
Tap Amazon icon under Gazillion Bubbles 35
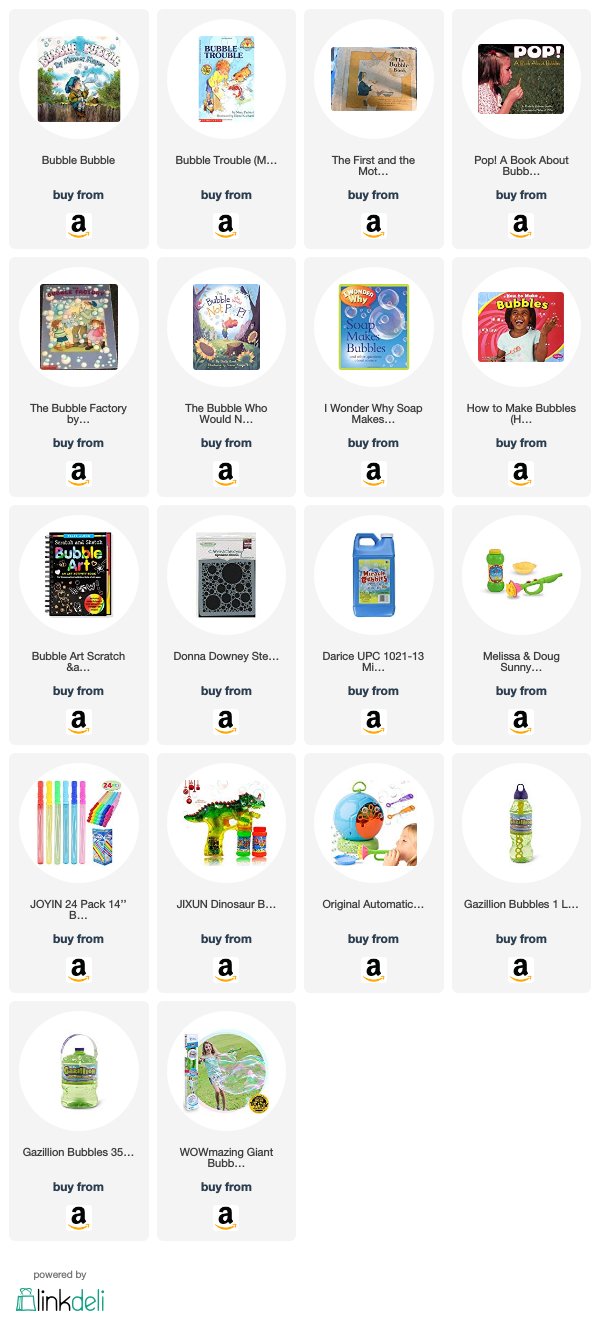(78, 1216)
